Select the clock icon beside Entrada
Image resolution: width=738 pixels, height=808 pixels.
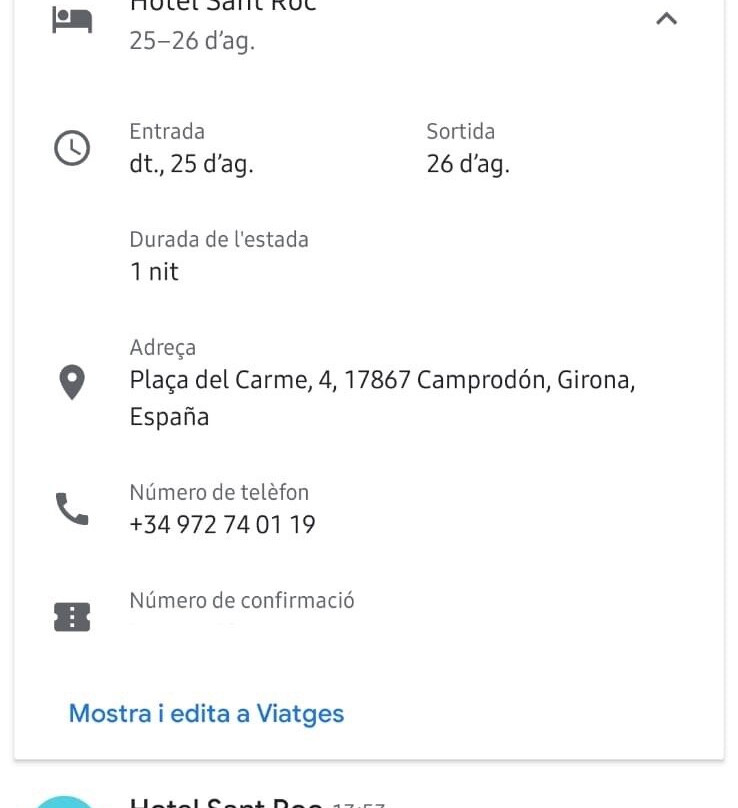[71, 147]
